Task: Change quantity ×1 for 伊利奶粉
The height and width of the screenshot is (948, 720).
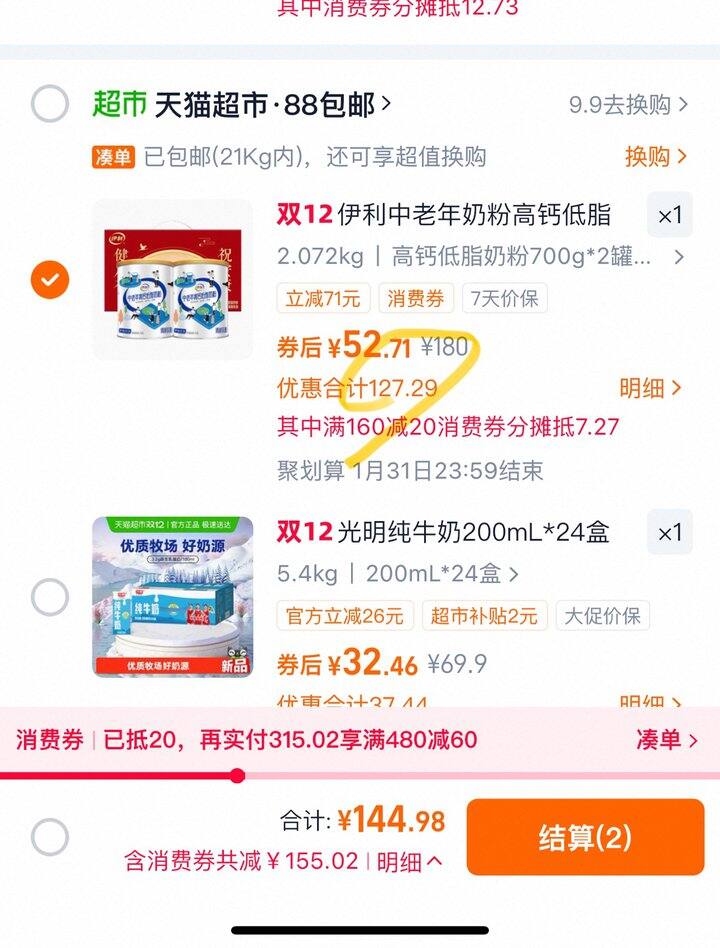Action: [x=669, y=215]
